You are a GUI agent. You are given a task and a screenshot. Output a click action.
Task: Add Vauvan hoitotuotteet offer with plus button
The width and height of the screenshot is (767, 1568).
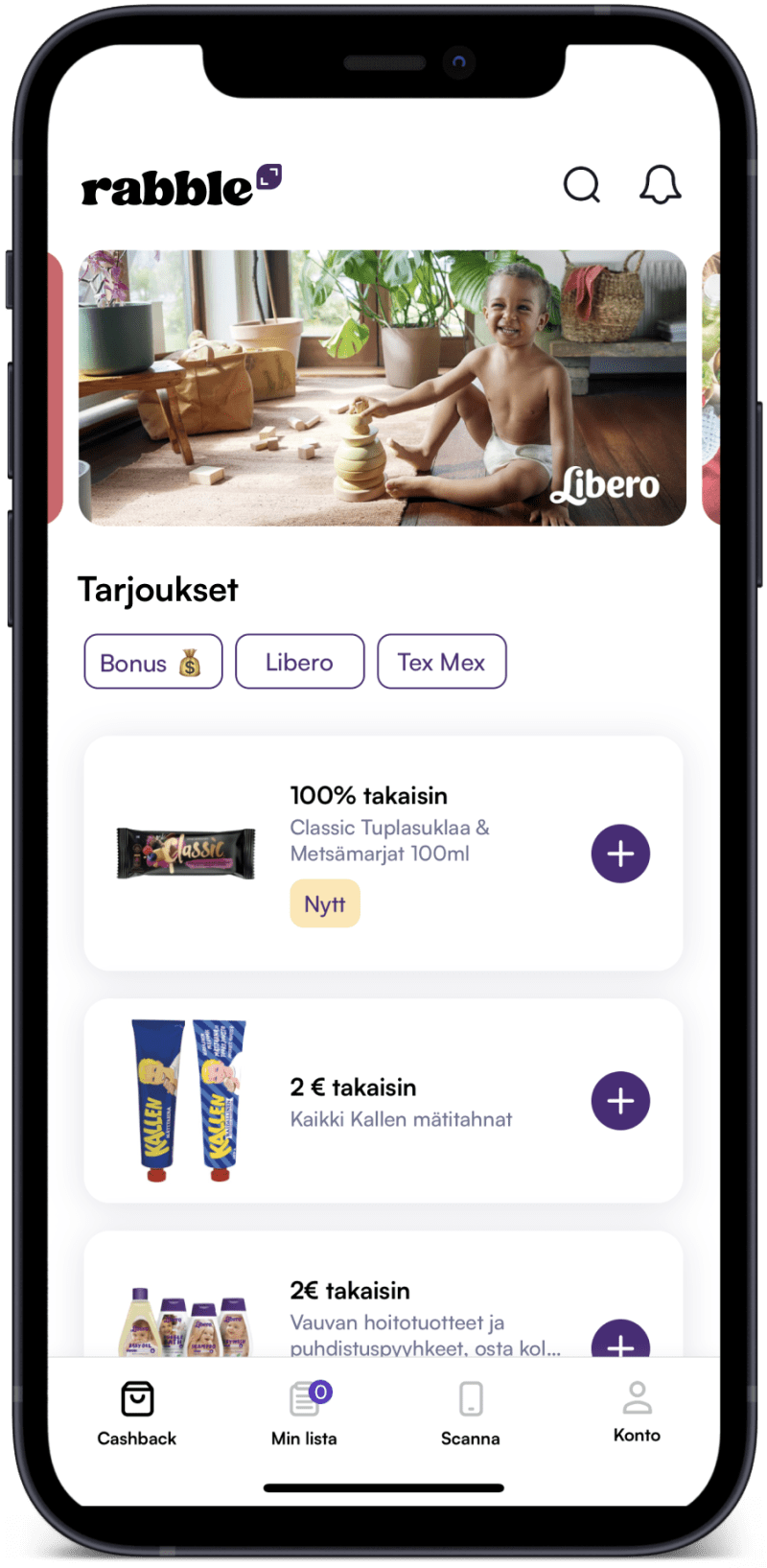(x=620, y=1341)
